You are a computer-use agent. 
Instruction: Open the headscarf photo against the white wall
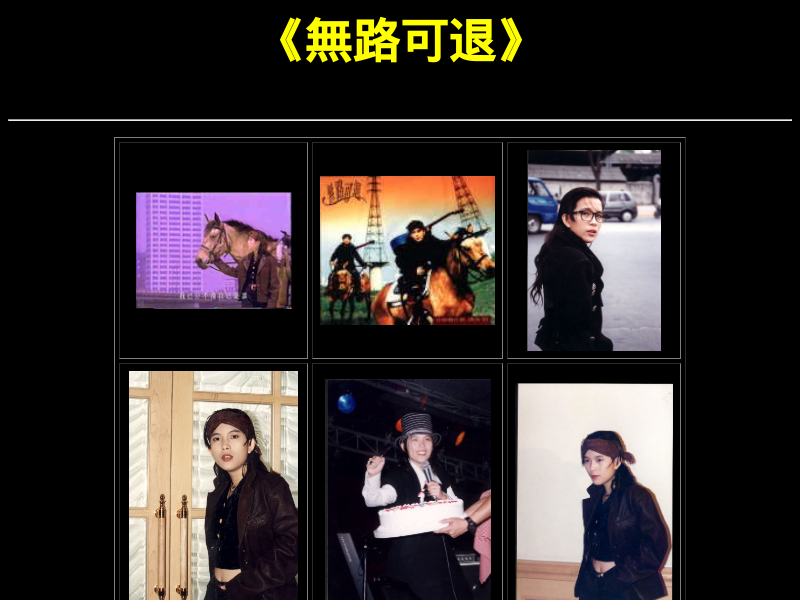pyautogui.click(x=594, y=490)
